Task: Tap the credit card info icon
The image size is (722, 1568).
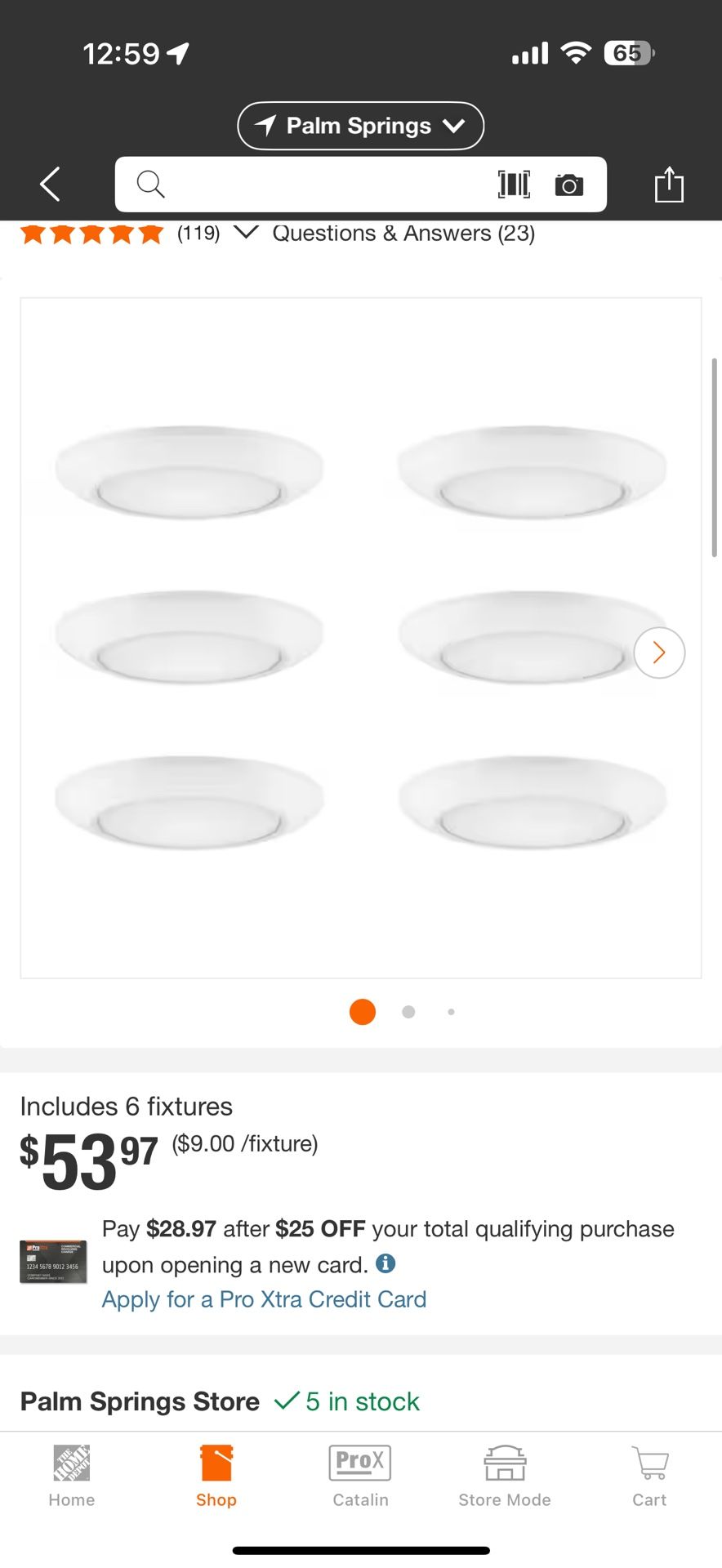Action: 386,1263
